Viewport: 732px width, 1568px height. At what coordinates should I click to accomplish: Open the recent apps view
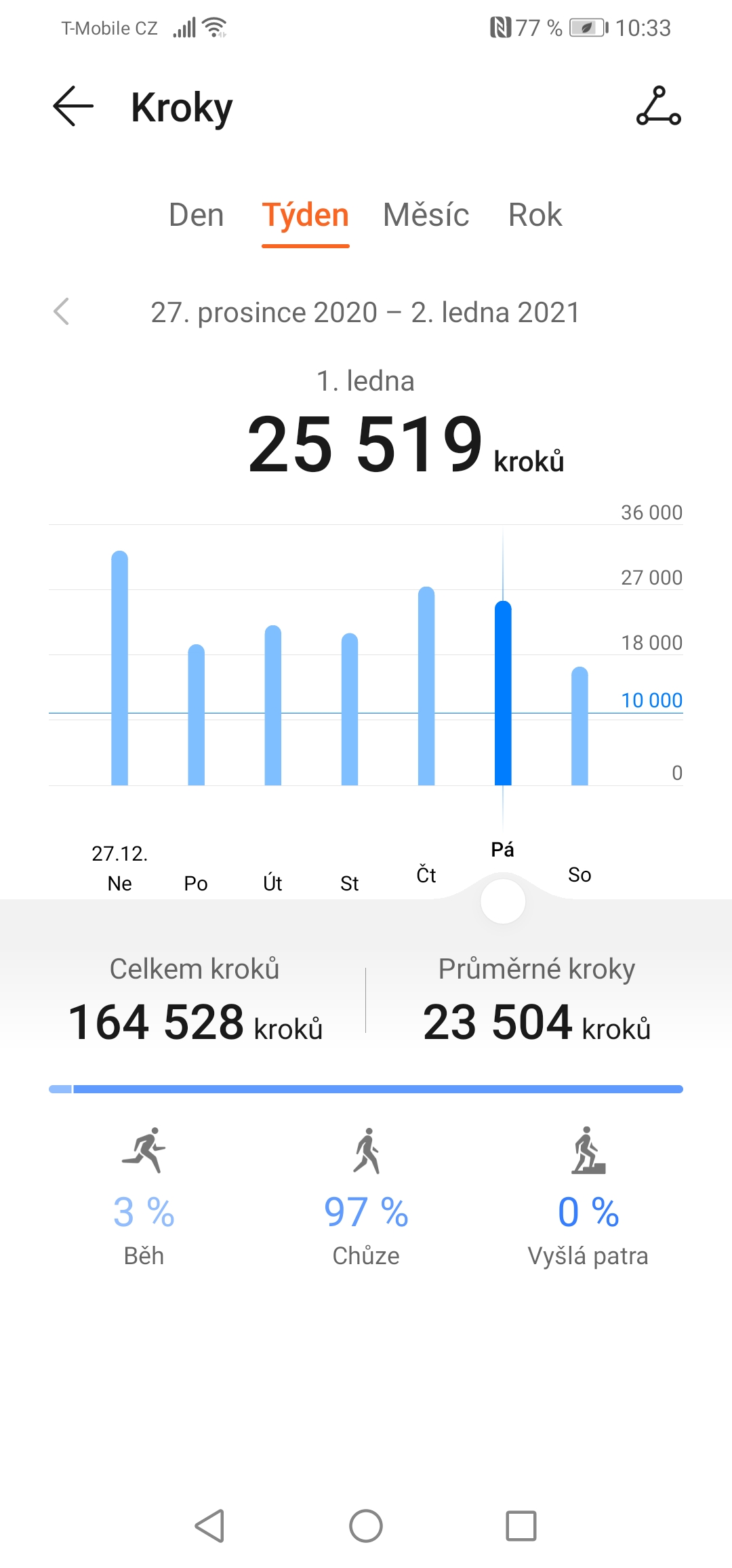click(521, 1526)
